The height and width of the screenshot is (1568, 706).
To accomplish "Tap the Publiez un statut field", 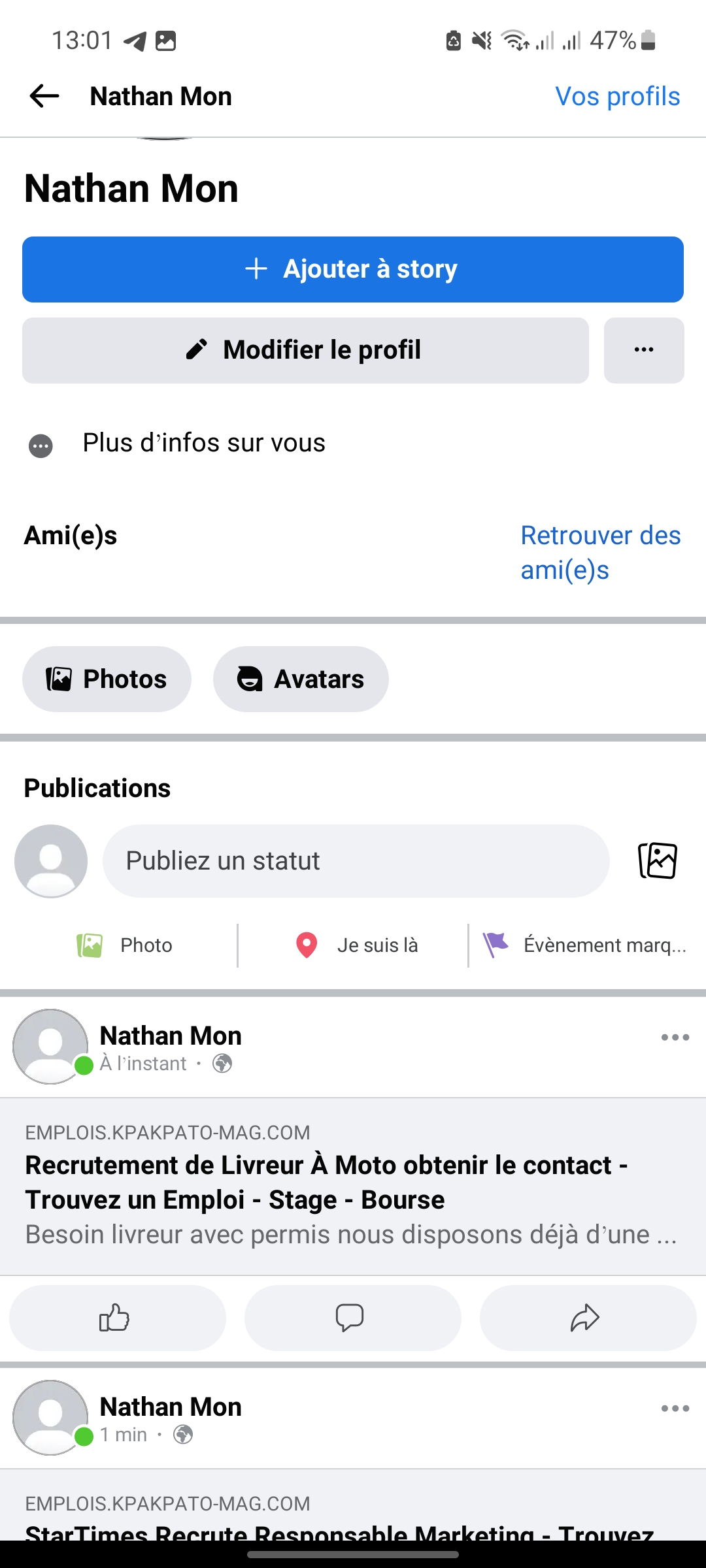I will point(356,860).
